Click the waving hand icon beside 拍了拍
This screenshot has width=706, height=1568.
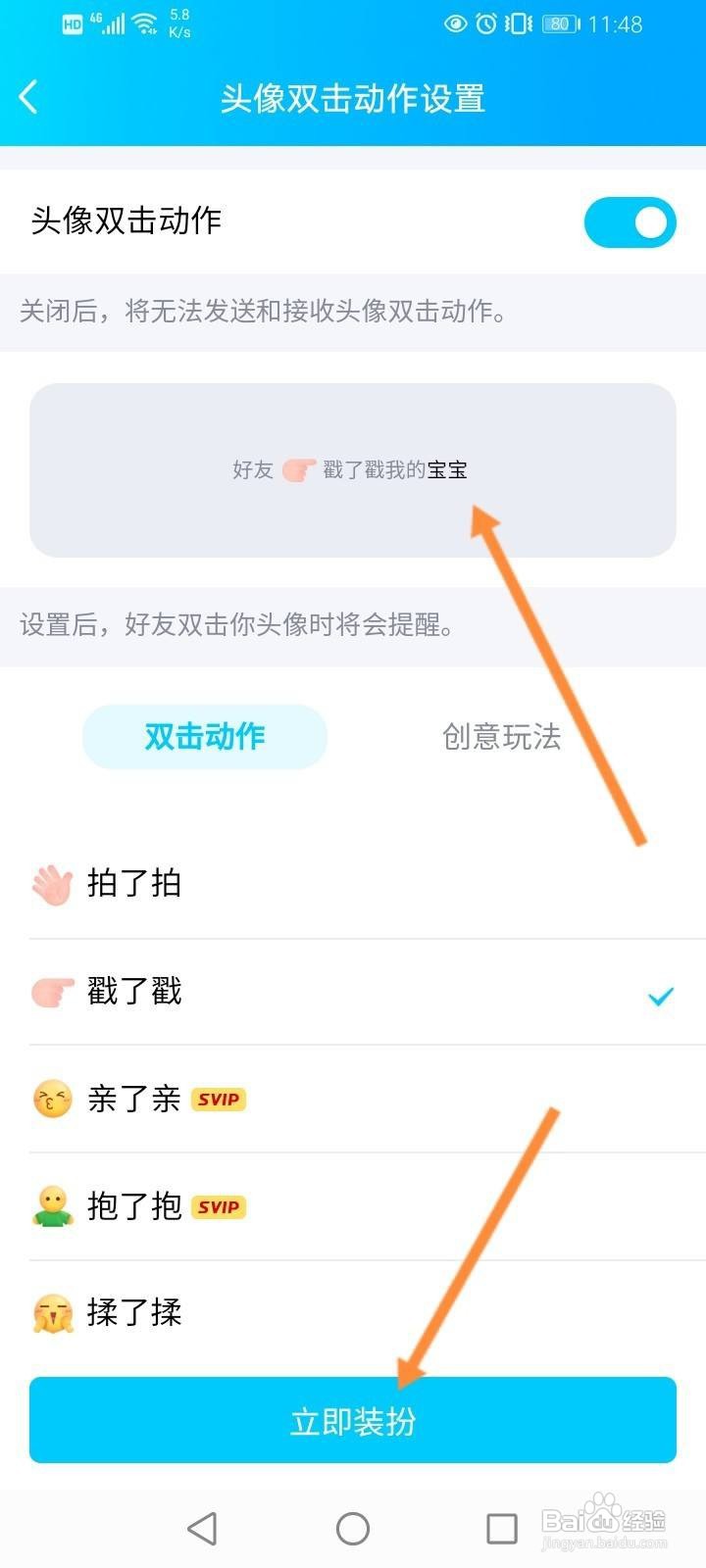click(51, 883)
